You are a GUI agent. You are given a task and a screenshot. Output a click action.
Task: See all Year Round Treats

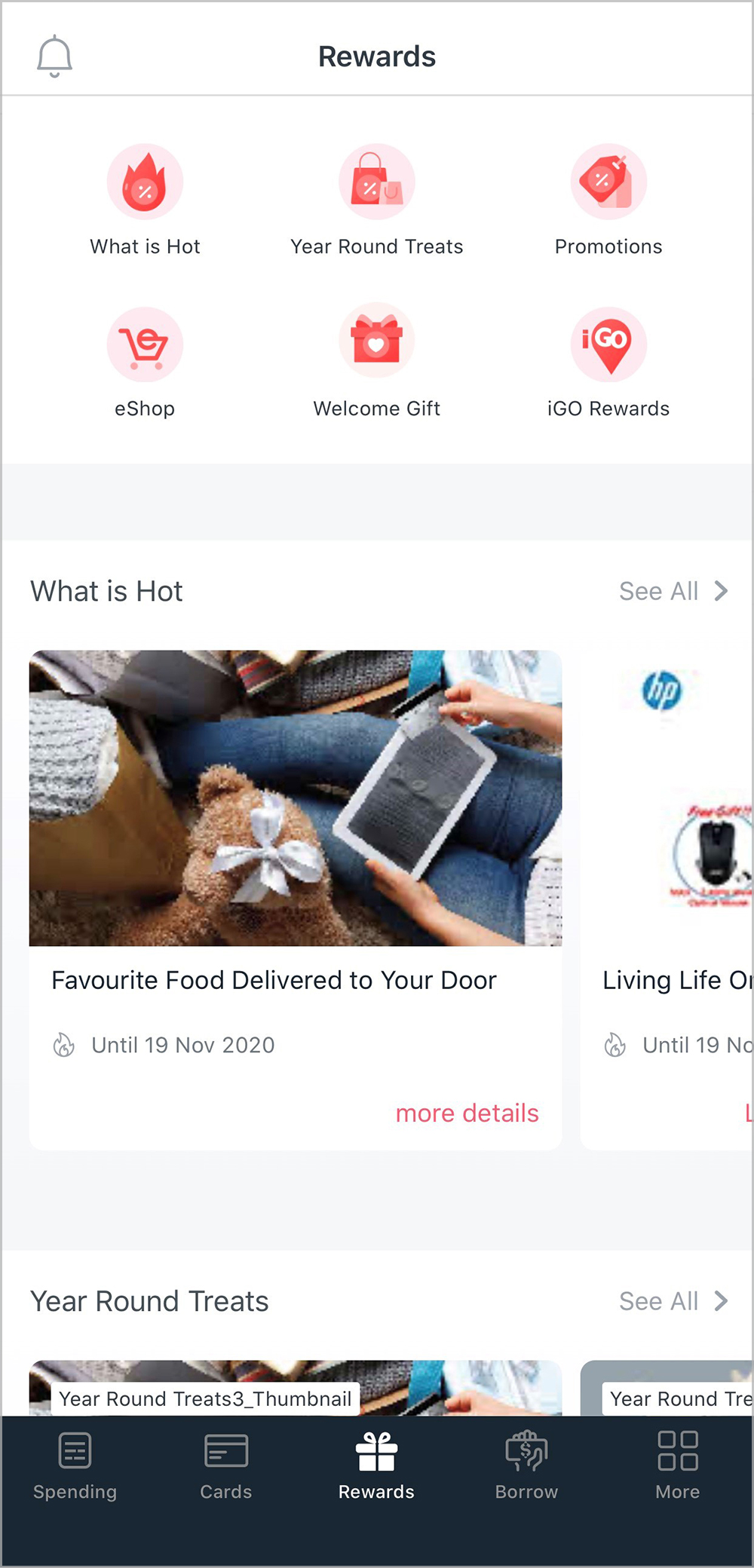click(x=673, y=1302)
